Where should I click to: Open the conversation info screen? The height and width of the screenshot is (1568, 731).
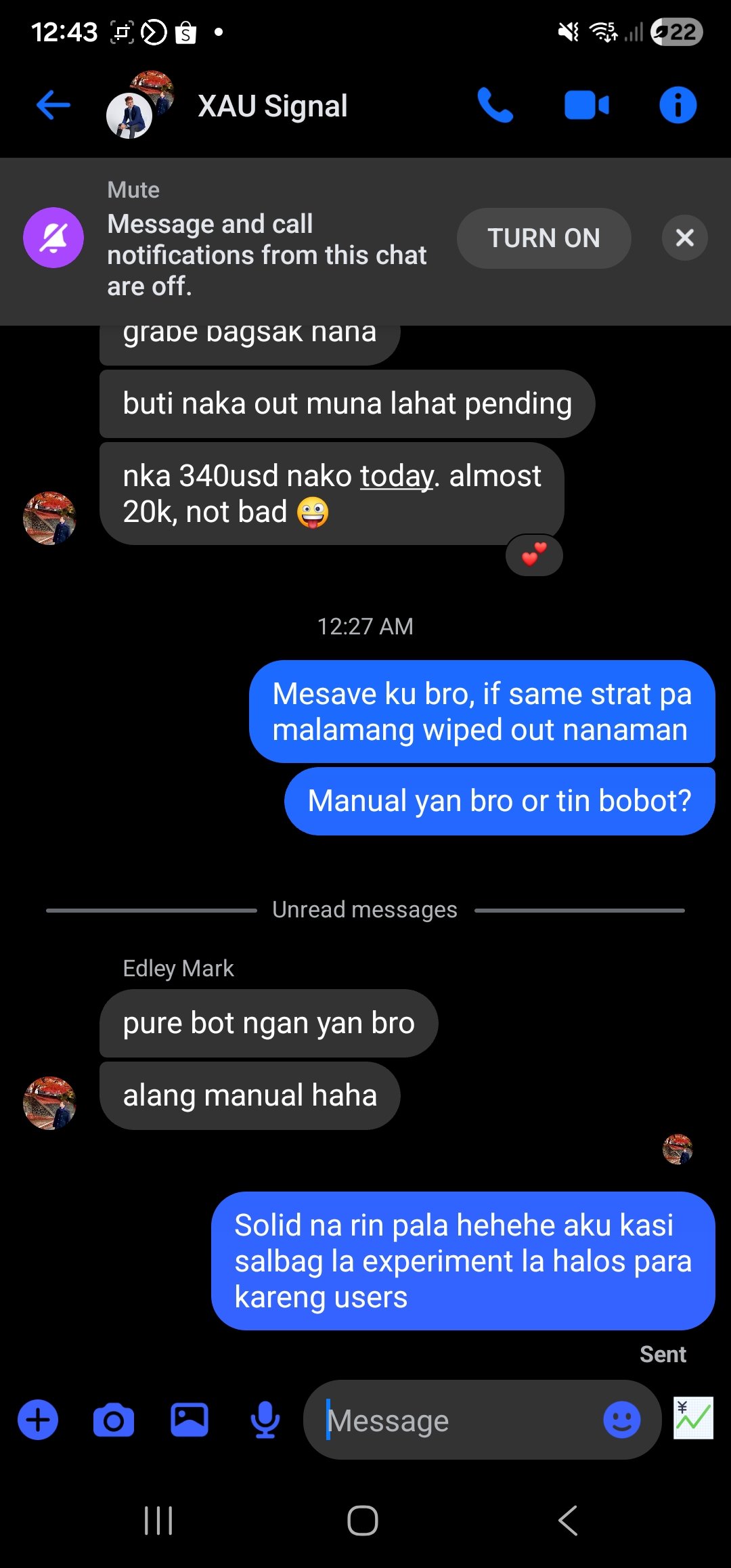[x=677, y=105]
